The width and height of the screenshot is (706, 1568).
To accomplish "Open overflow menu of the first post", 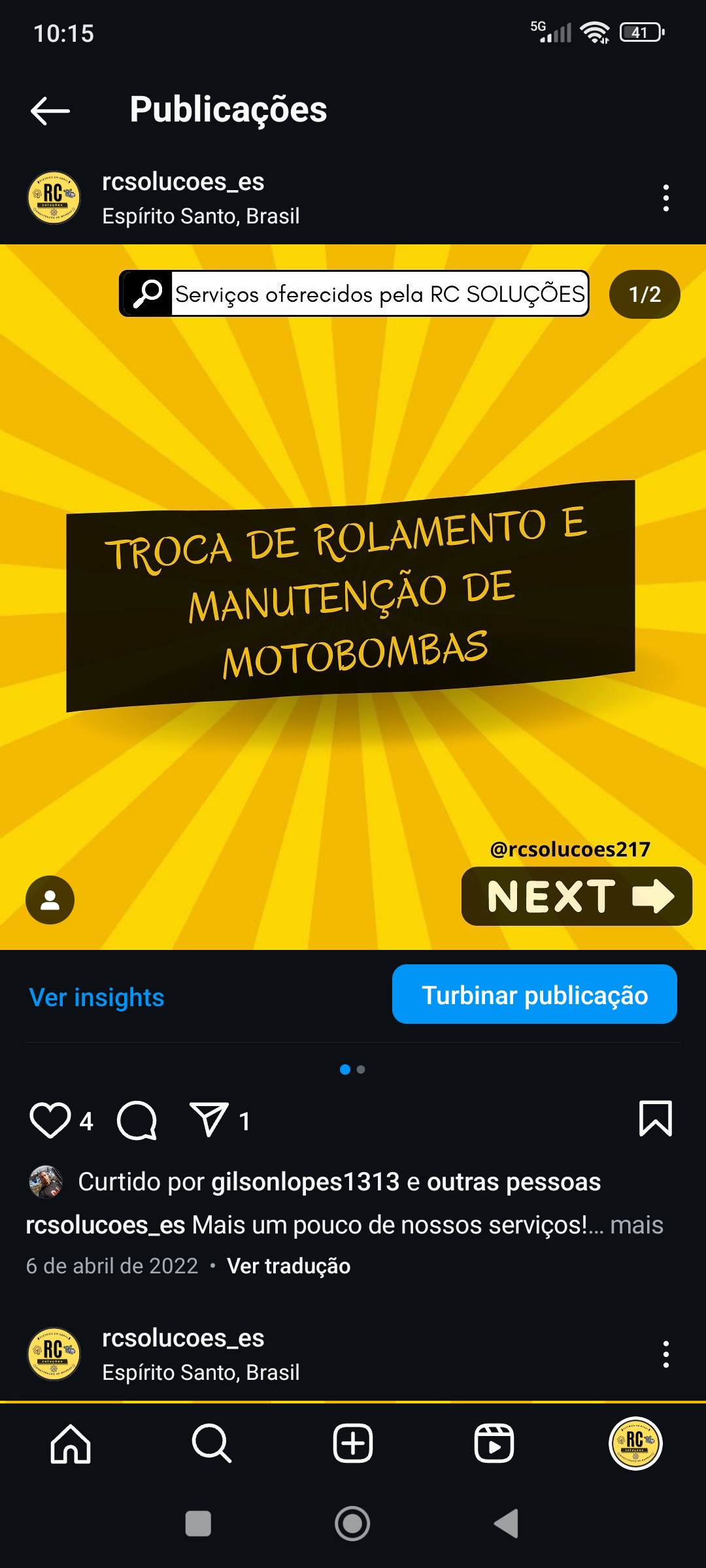I will (665, 198).
